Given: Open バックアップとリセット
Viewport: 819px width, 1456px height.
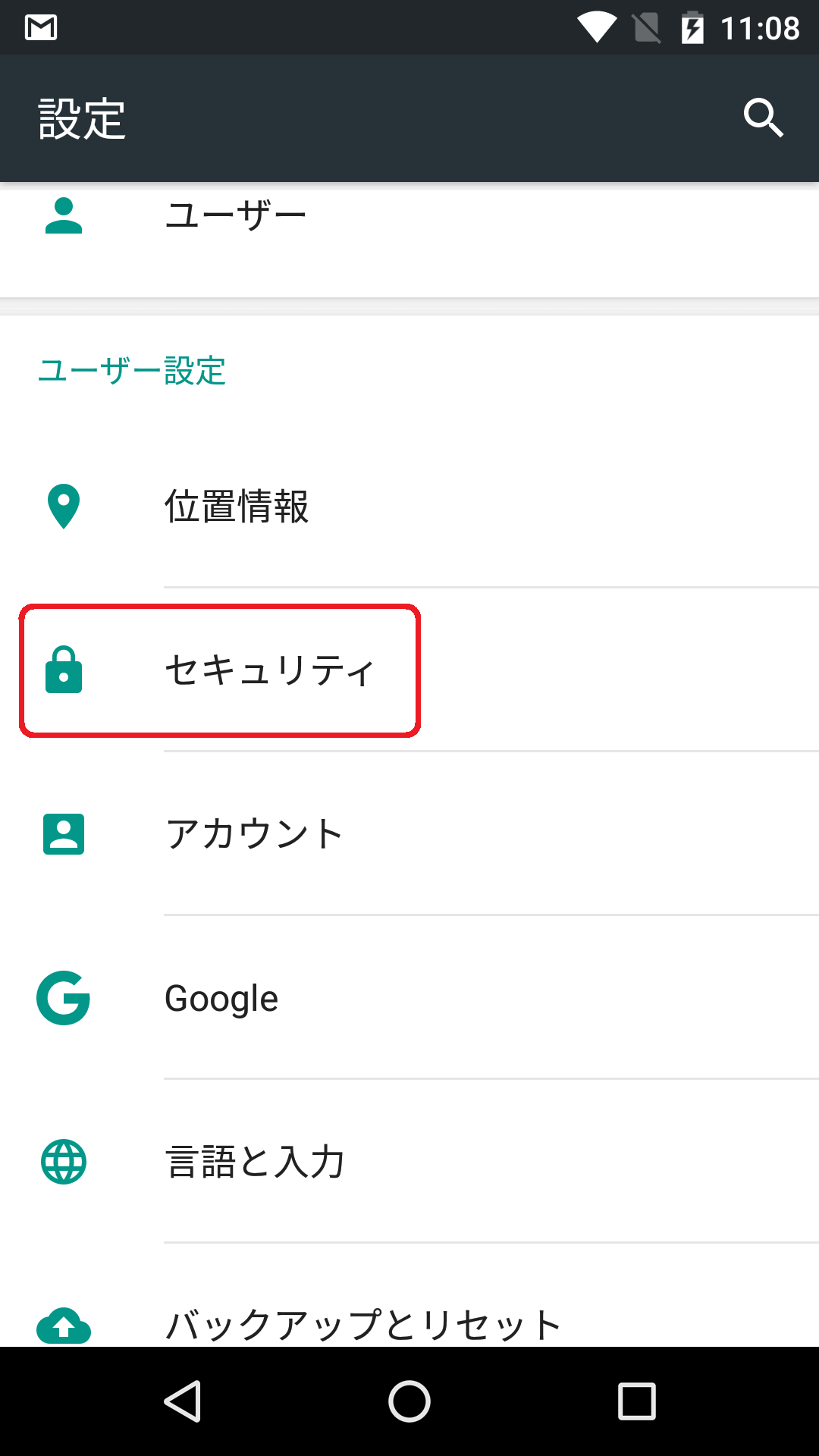Looking at the screenshot, I should click(409, 1295).
